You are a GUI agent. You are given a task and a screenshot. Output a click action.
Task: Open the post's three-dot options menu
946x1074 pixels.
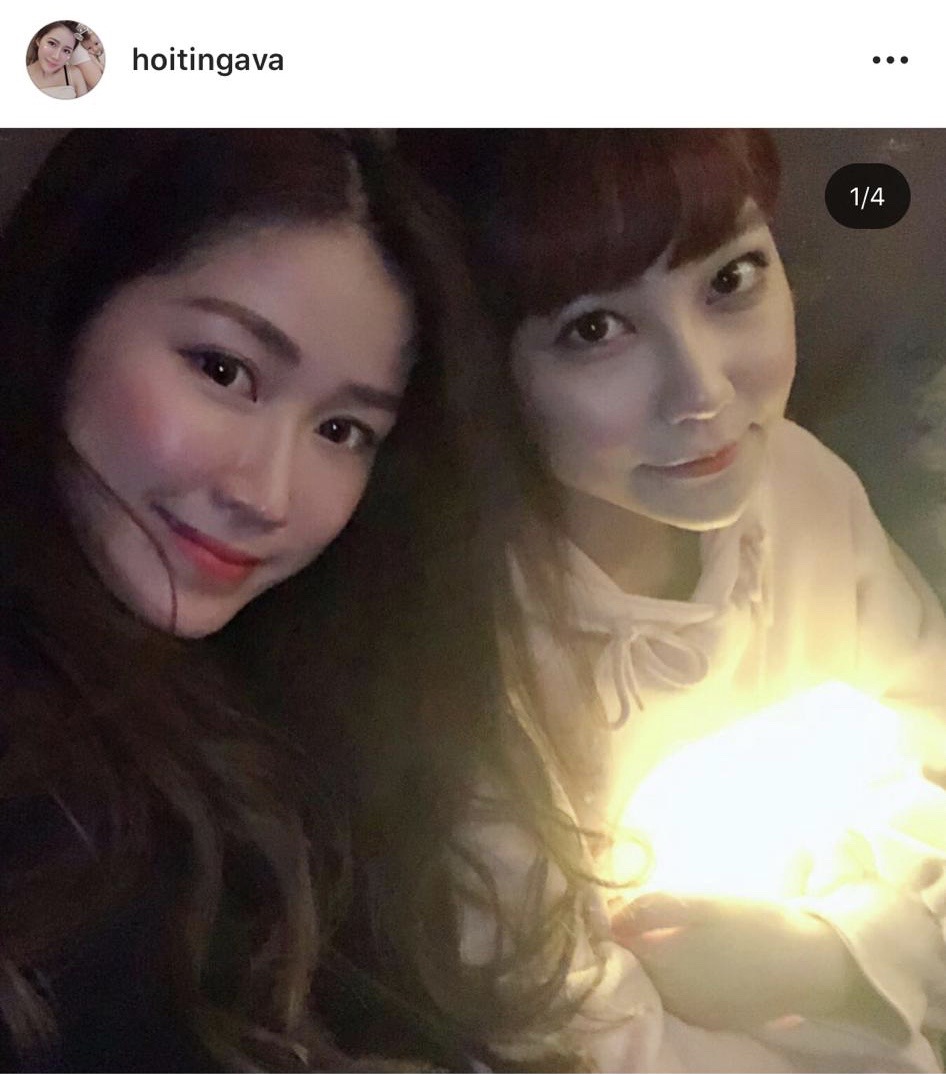(x=889, y=60)
